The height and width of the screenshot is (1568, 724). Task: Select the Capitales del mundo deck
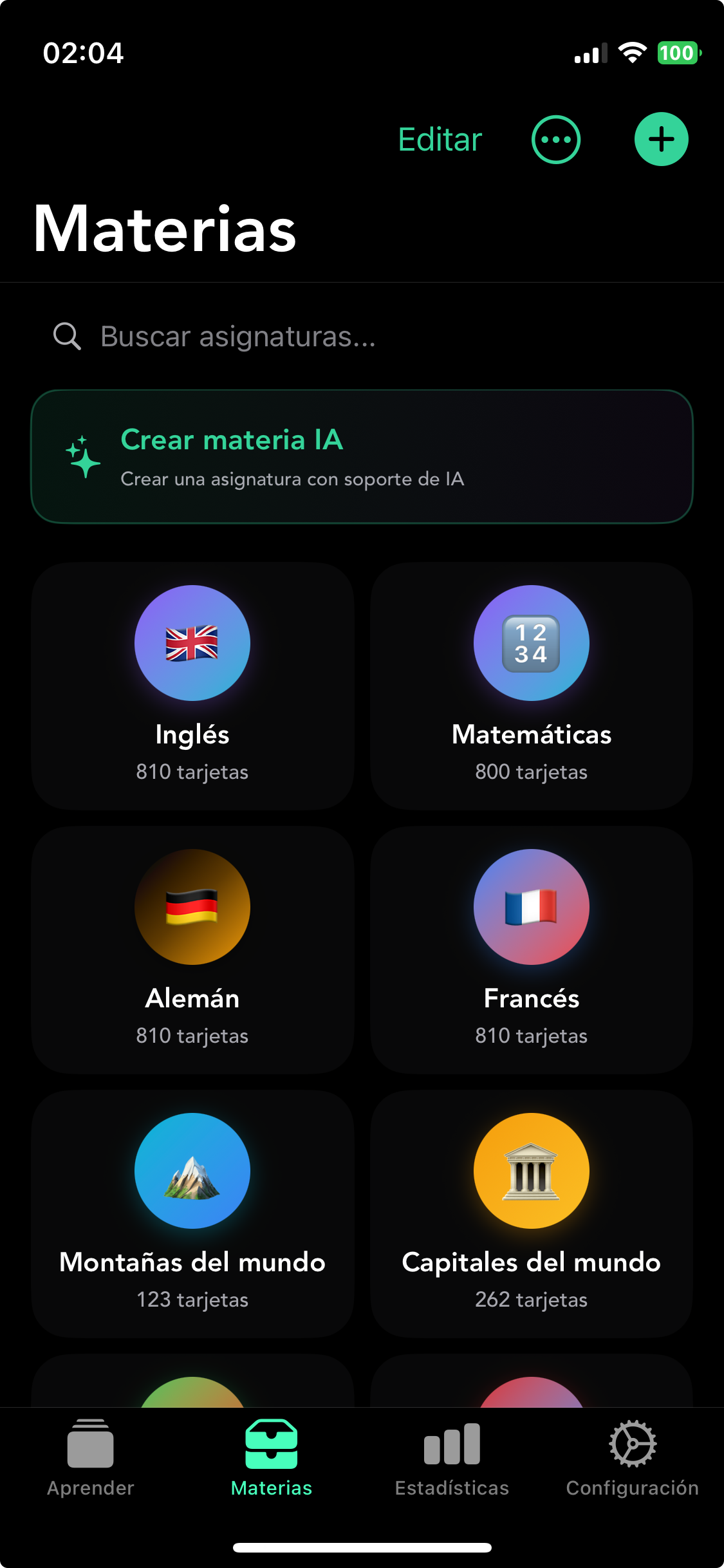point(532,1213)
